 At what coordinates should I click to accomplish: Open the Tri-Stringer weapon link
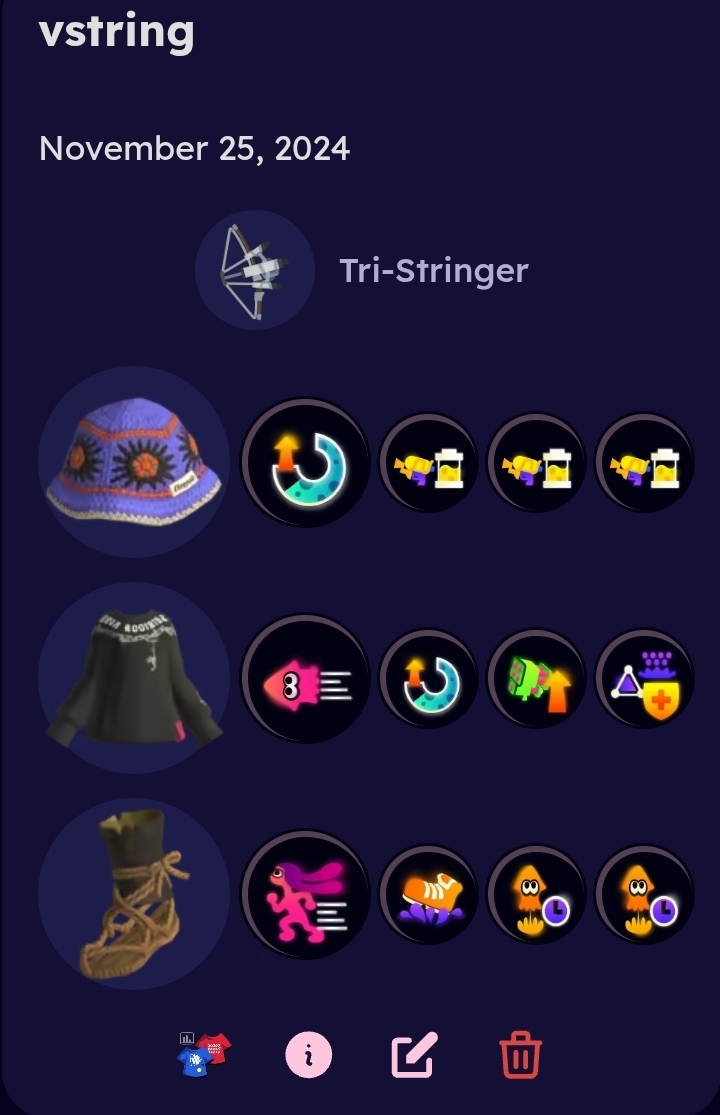point(433,270)
